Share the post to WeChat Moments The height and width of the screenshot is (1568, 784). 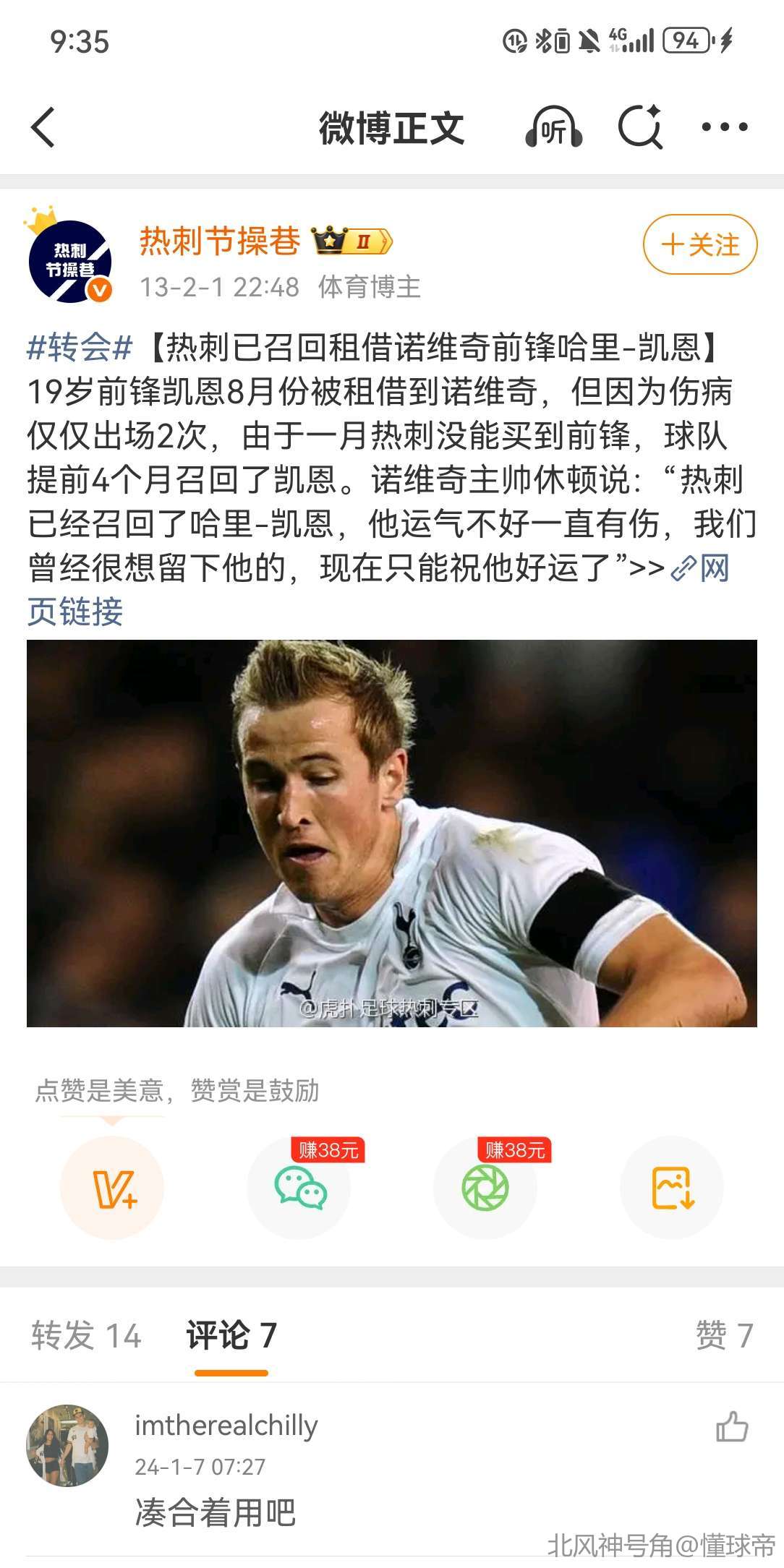pyautogui.click(x=485, y=1188)
